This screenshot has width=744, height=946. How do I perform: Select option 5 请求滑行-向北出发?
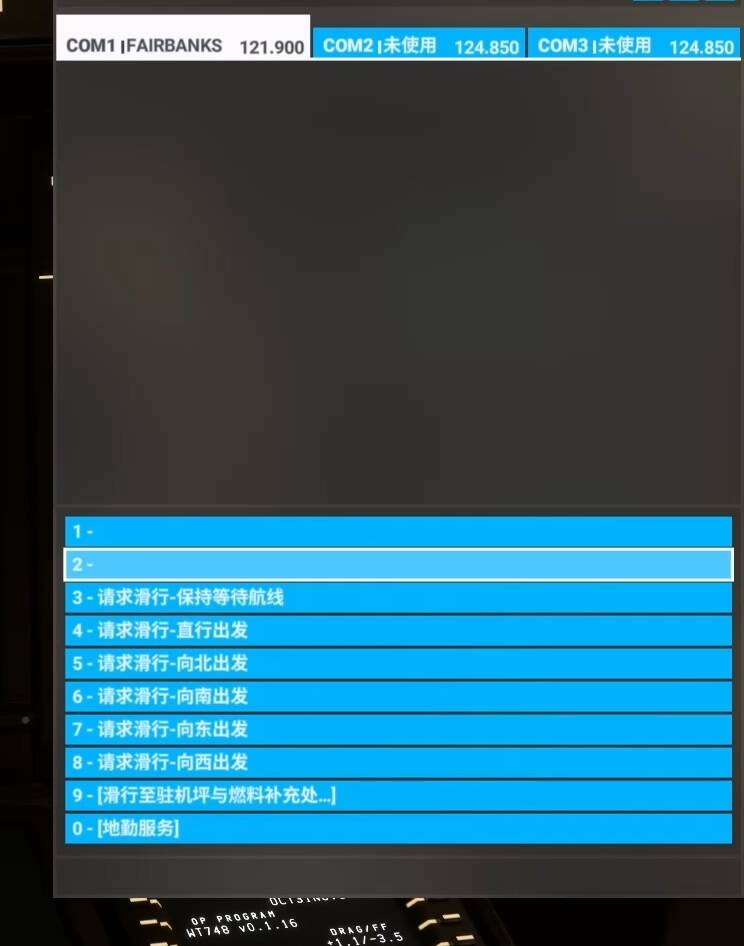(x=398, y=663)
